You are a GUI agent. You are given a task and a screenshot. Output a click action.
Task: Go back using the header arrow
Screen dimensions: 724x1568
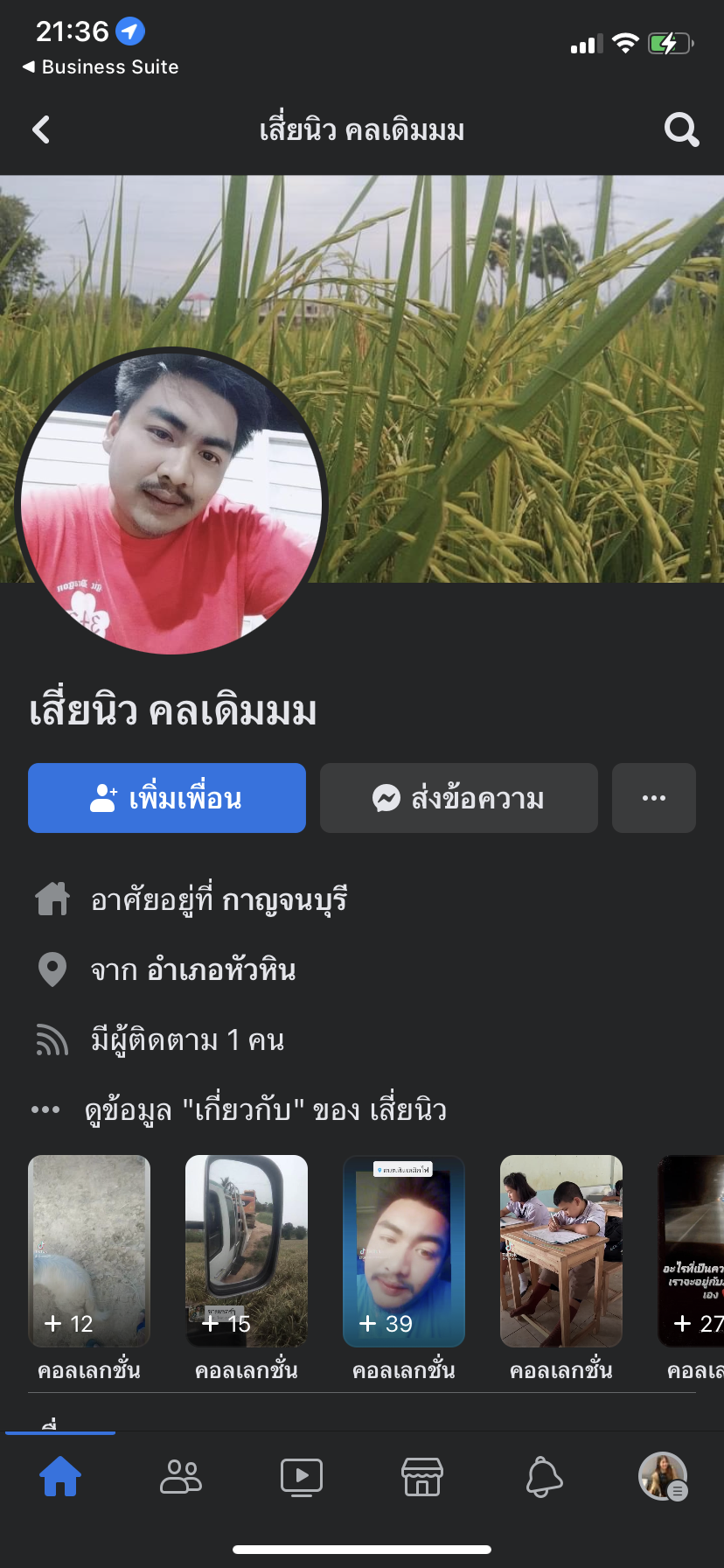[41, 130]
